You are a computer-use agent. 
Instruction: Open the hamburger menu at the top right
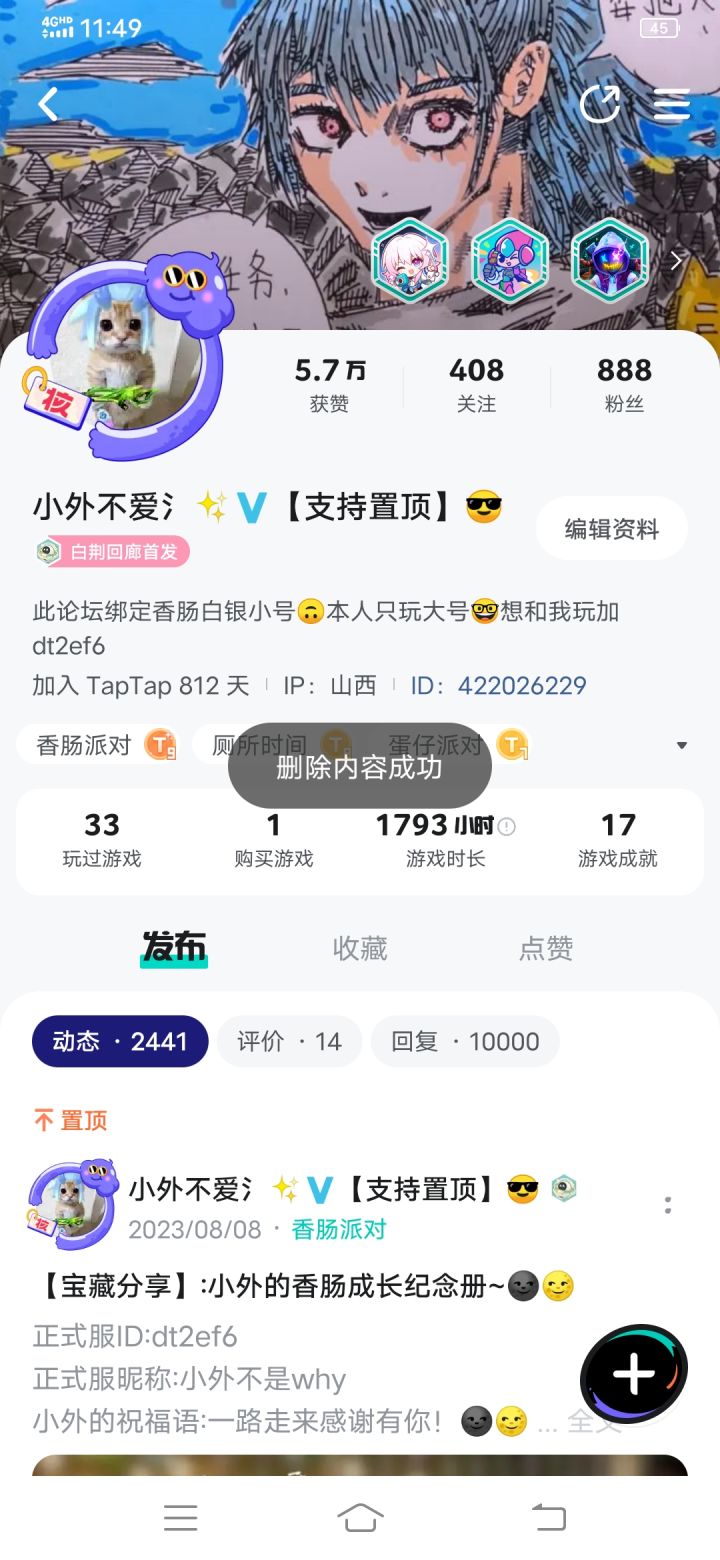pos(672,104)
